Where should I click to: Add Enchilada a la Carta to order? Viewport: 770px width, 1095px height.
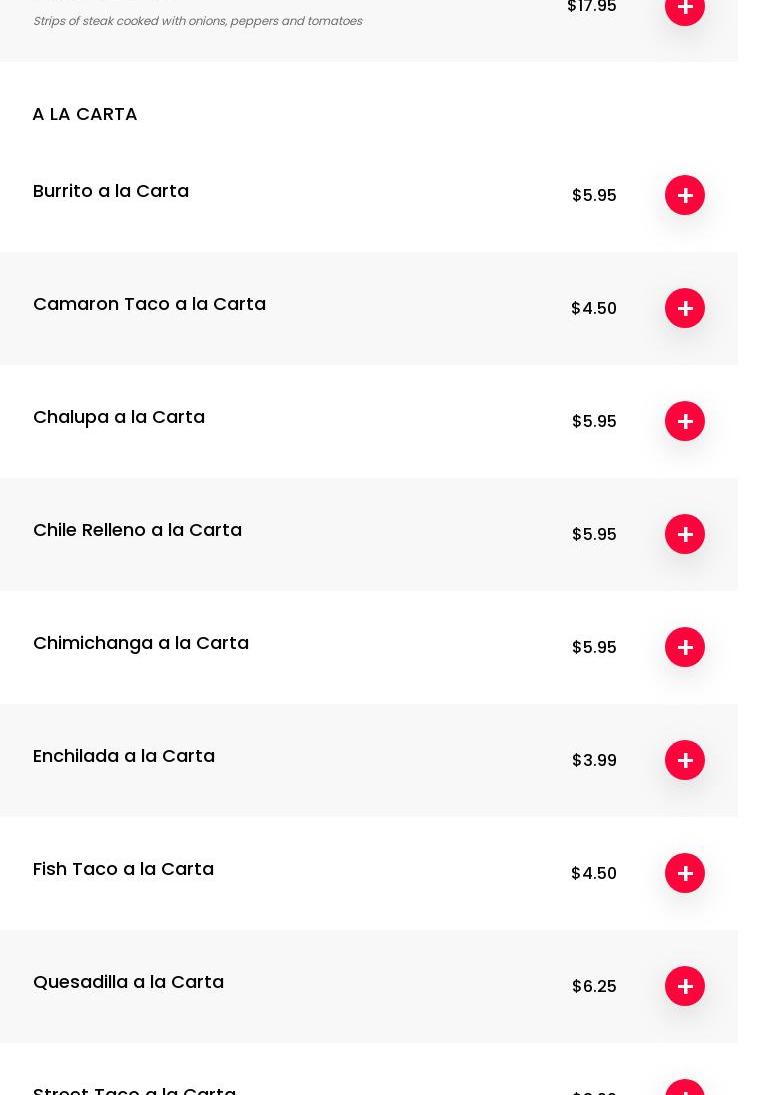(x=685, y=760)
